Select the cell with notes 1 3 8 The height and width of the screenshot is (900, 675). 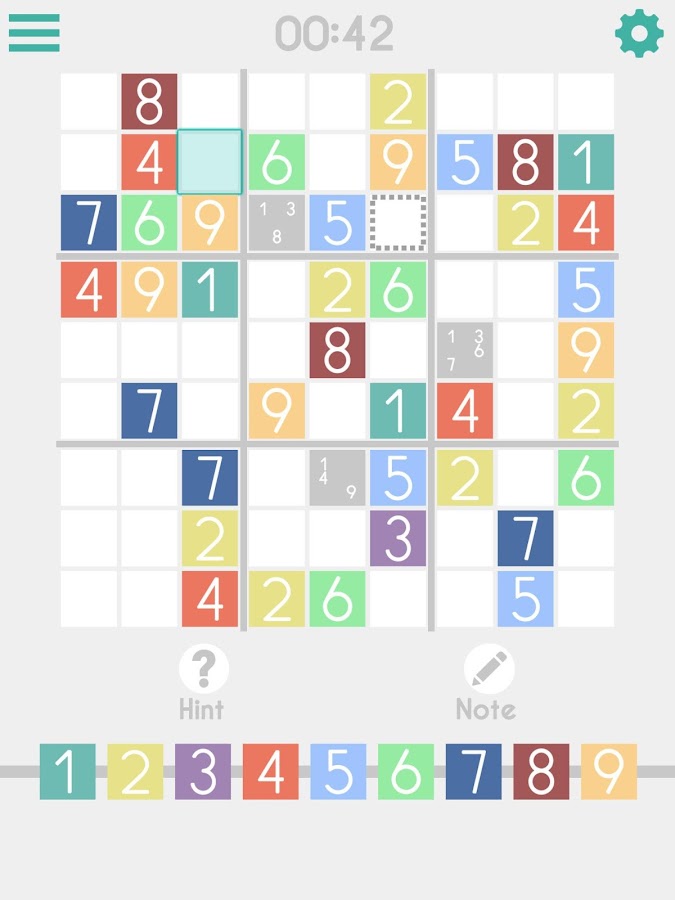276,222
